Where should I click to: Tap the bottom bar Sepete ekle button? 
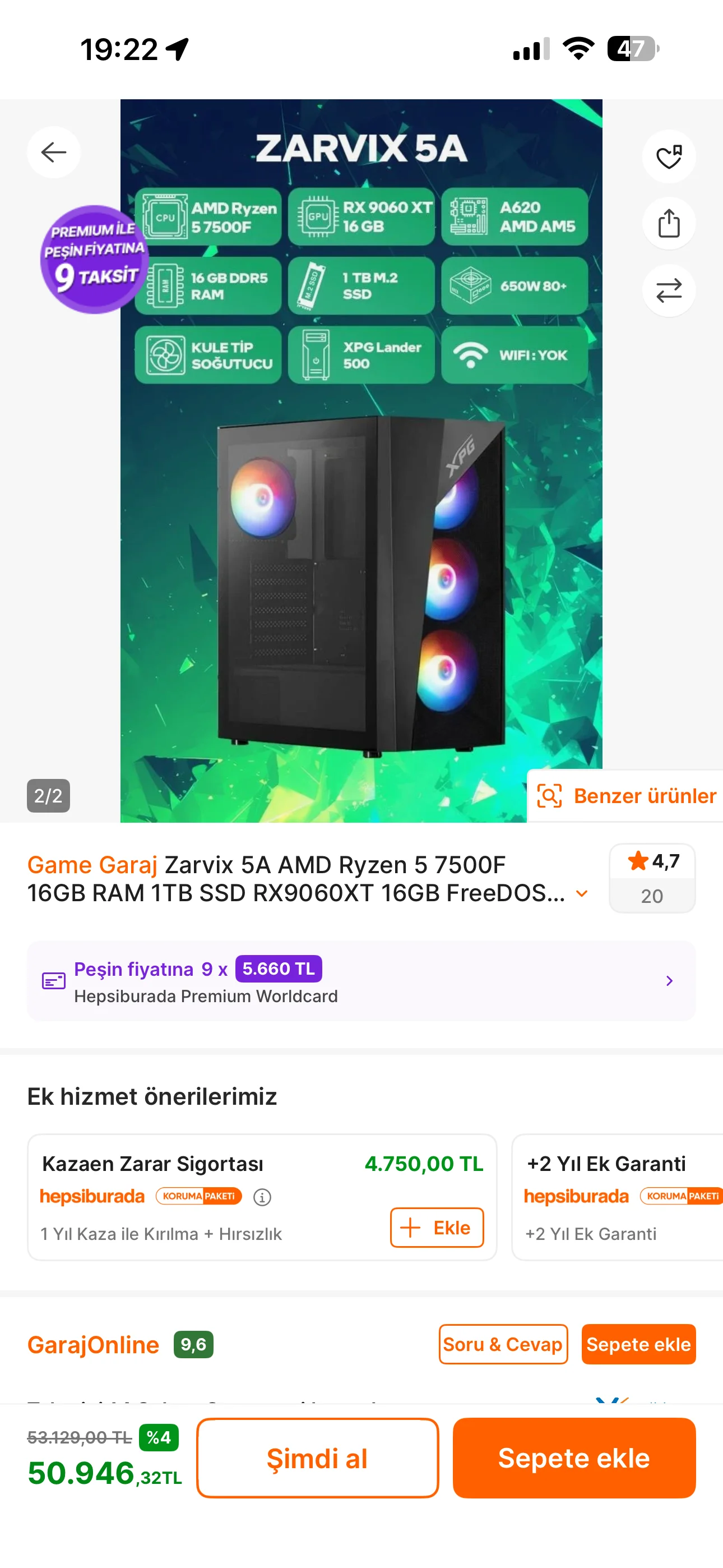pyautogui.click(x=573, y=1459)
